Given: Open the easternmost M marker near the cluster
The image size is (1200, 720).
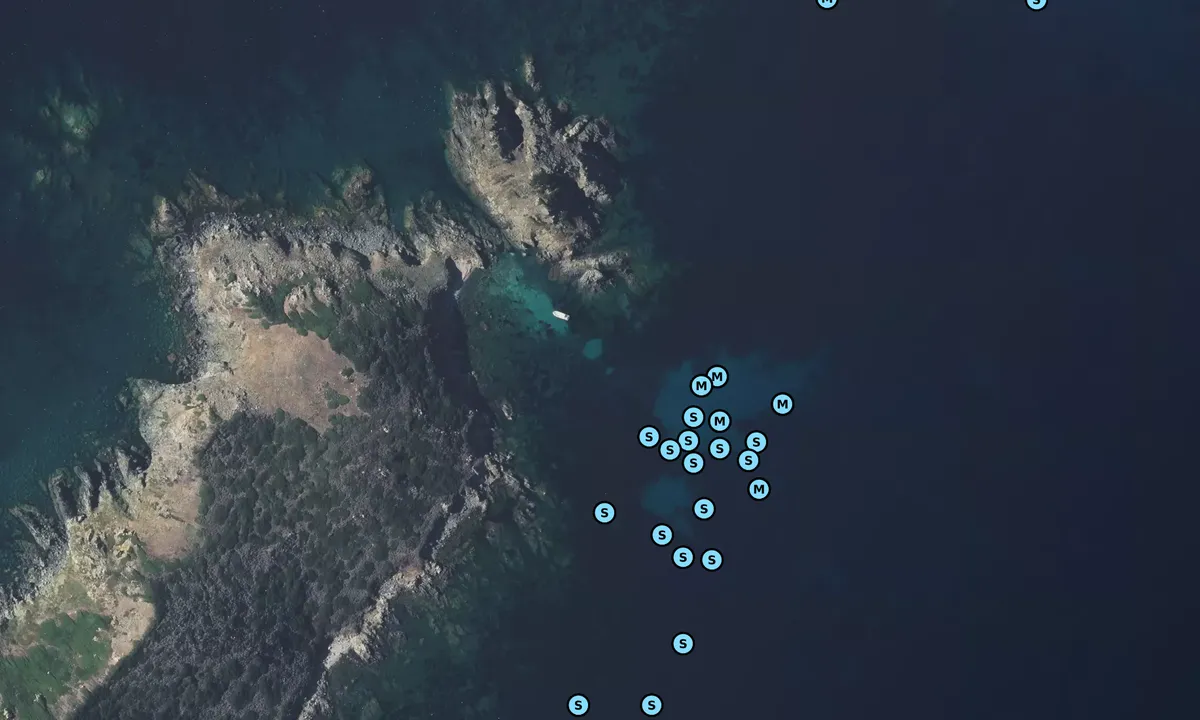Looking at the screenshot, I should click(782, 404).
